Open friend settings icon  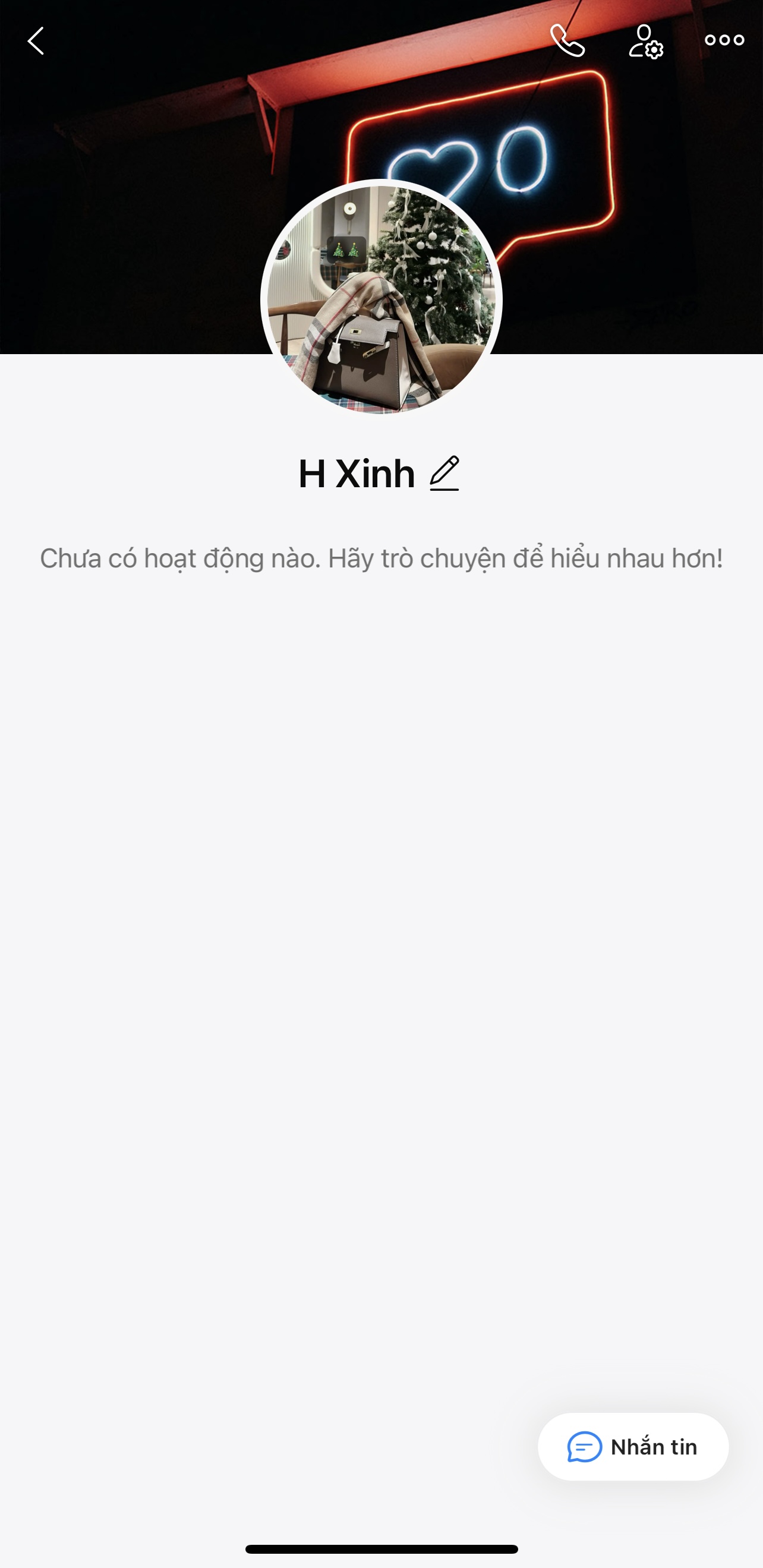(645, 41)
